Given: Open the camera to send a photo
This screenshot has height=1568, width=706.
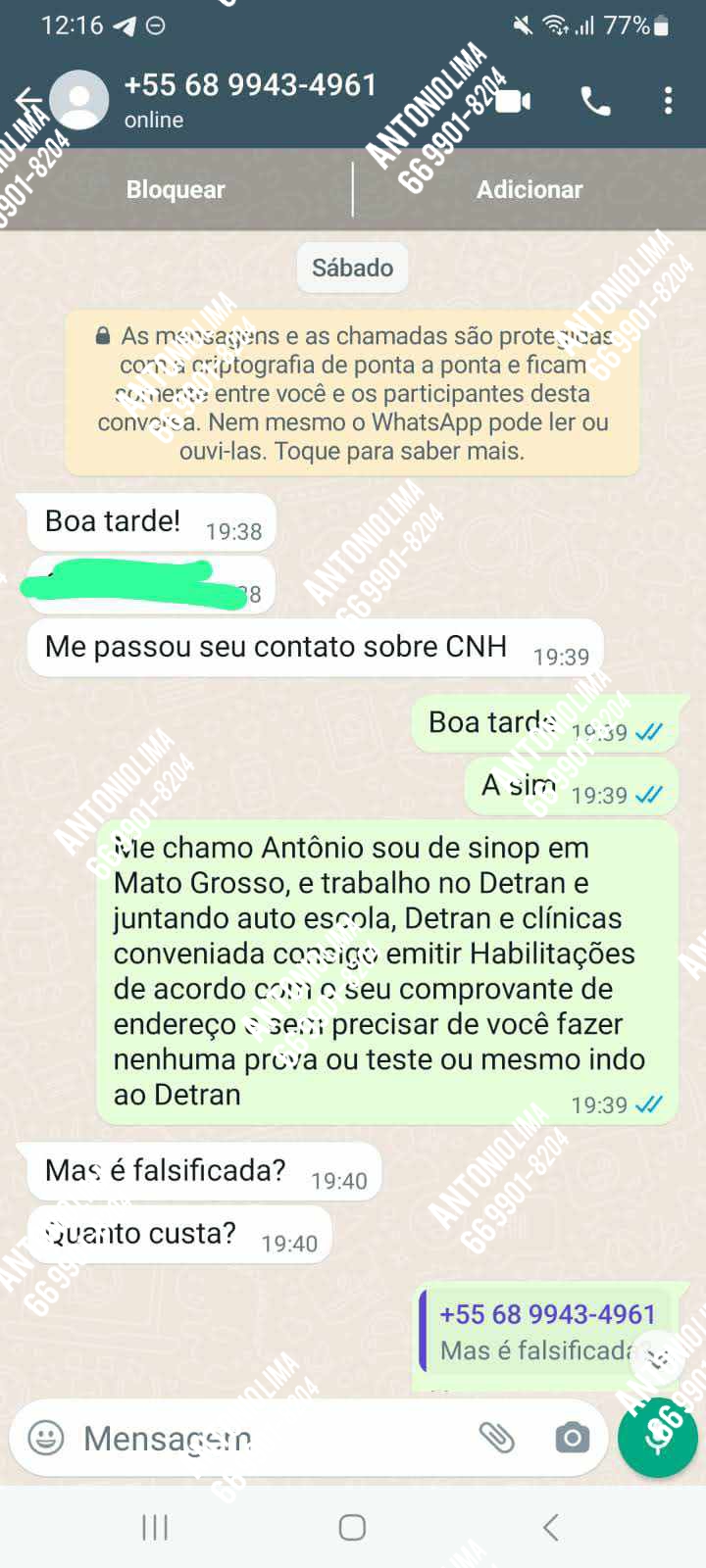Looking at the screenshot, I should point(572,1438).
